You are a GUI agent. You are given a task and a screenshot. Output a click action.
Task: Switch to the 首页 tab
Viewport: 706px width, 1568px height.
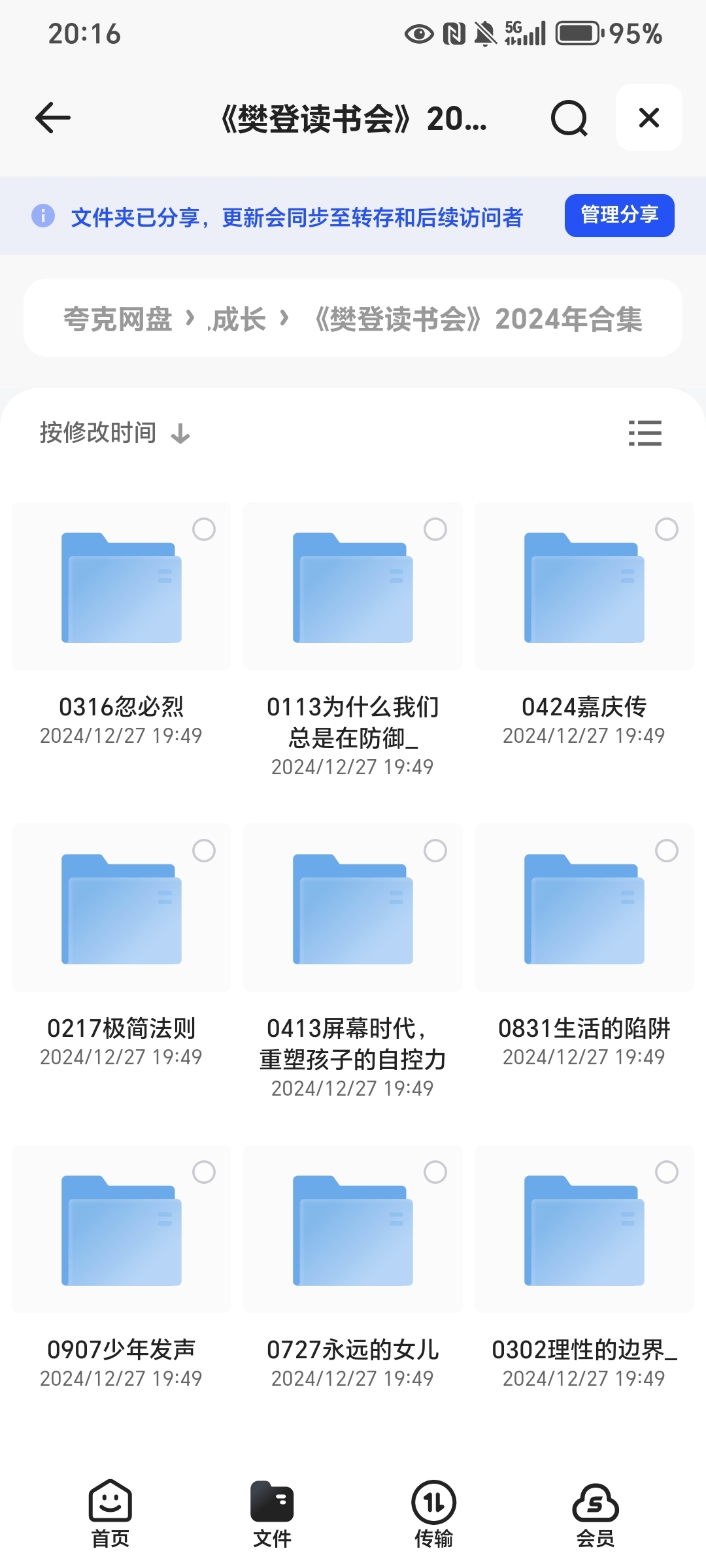110,1513
